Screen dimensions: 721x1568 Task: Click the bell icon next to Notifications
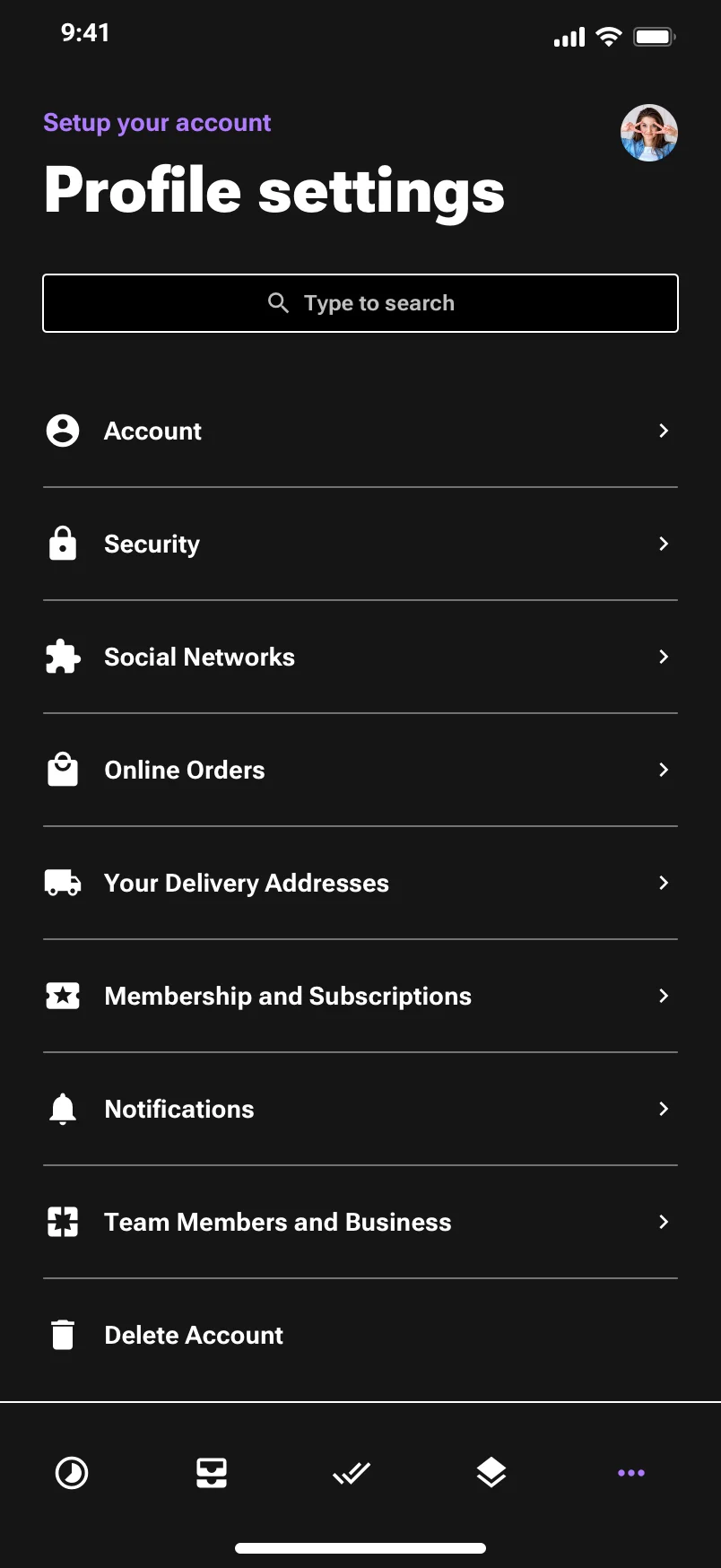tap(63, 1109)
